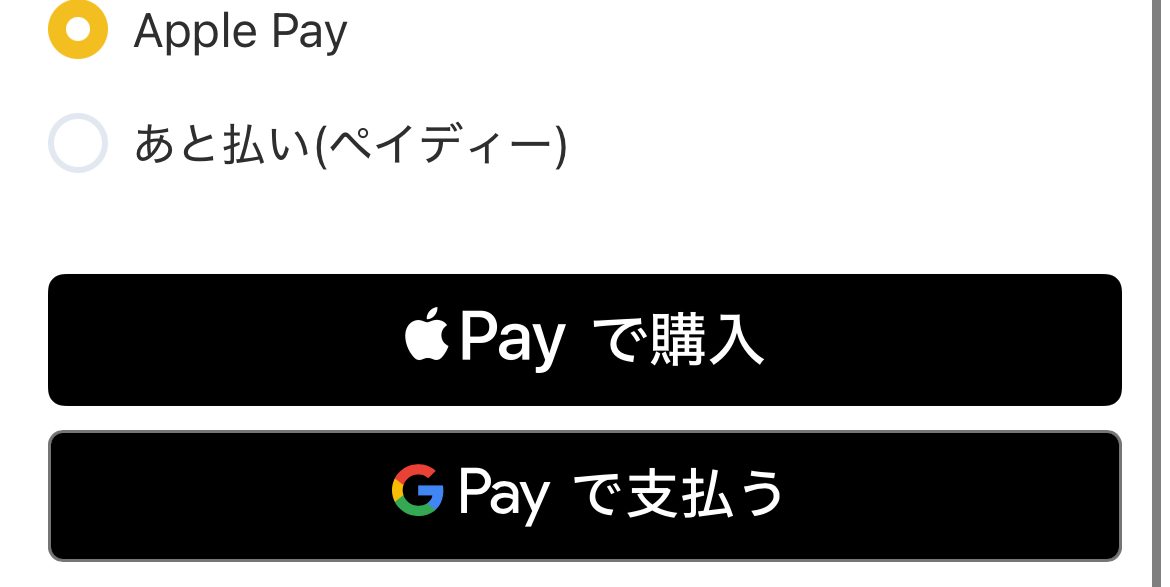
Task: Pay with the Google Pay で支払う button
Action: pos(584,496)
